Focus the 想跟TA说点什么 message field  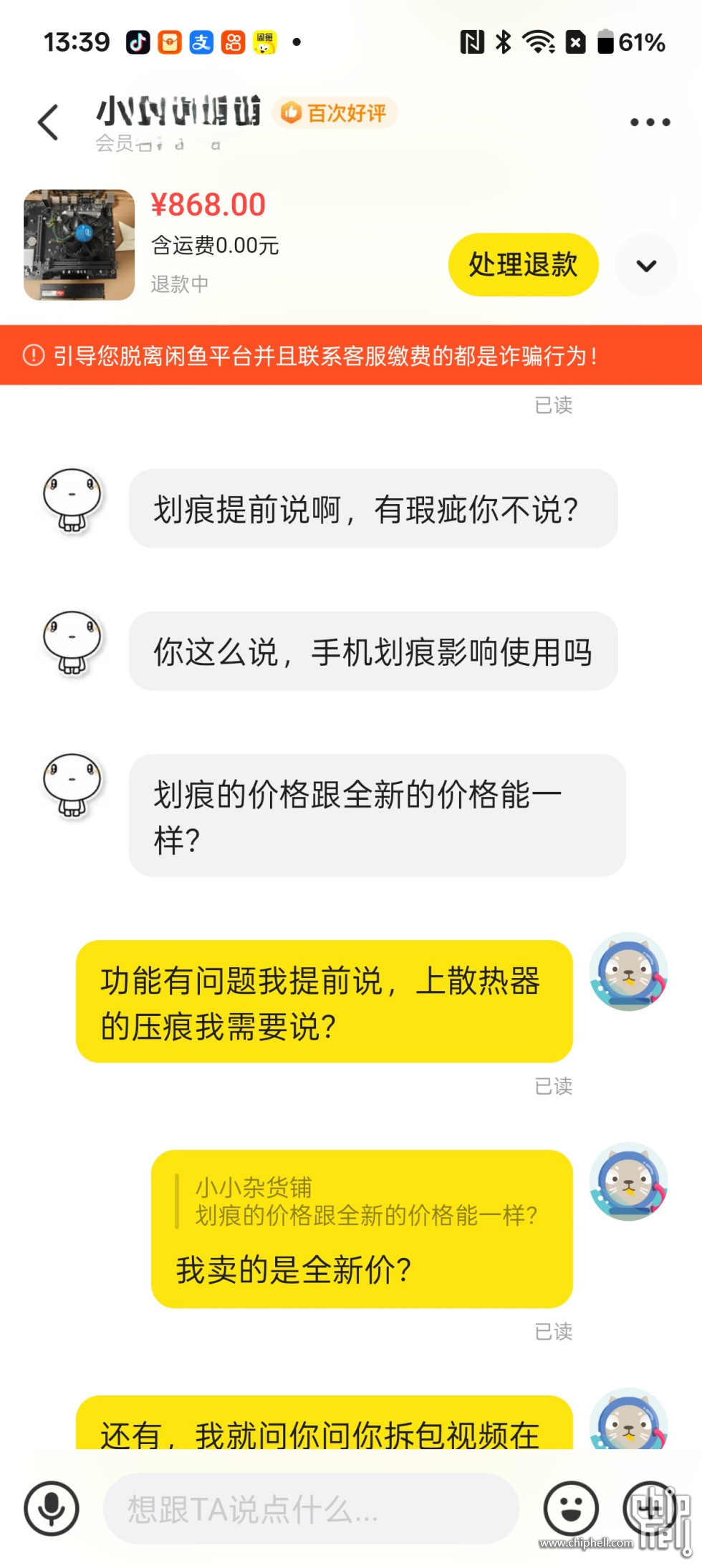click(x=311, y=1509)
